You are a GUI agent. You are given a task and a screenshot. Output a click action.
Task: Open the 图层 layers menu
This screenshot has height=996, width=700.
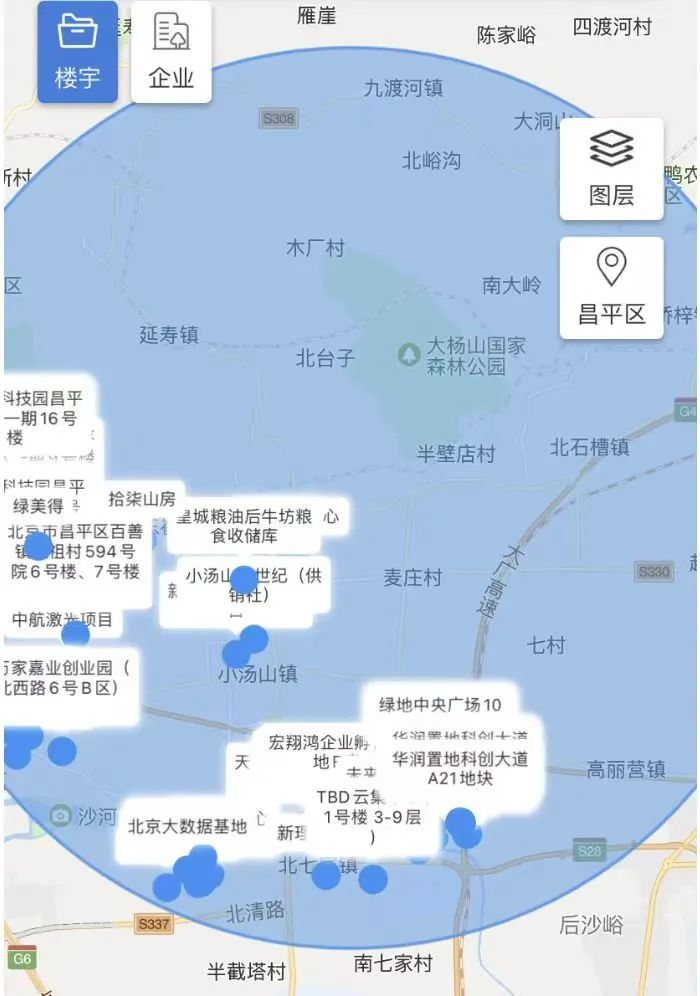(611, 168)
